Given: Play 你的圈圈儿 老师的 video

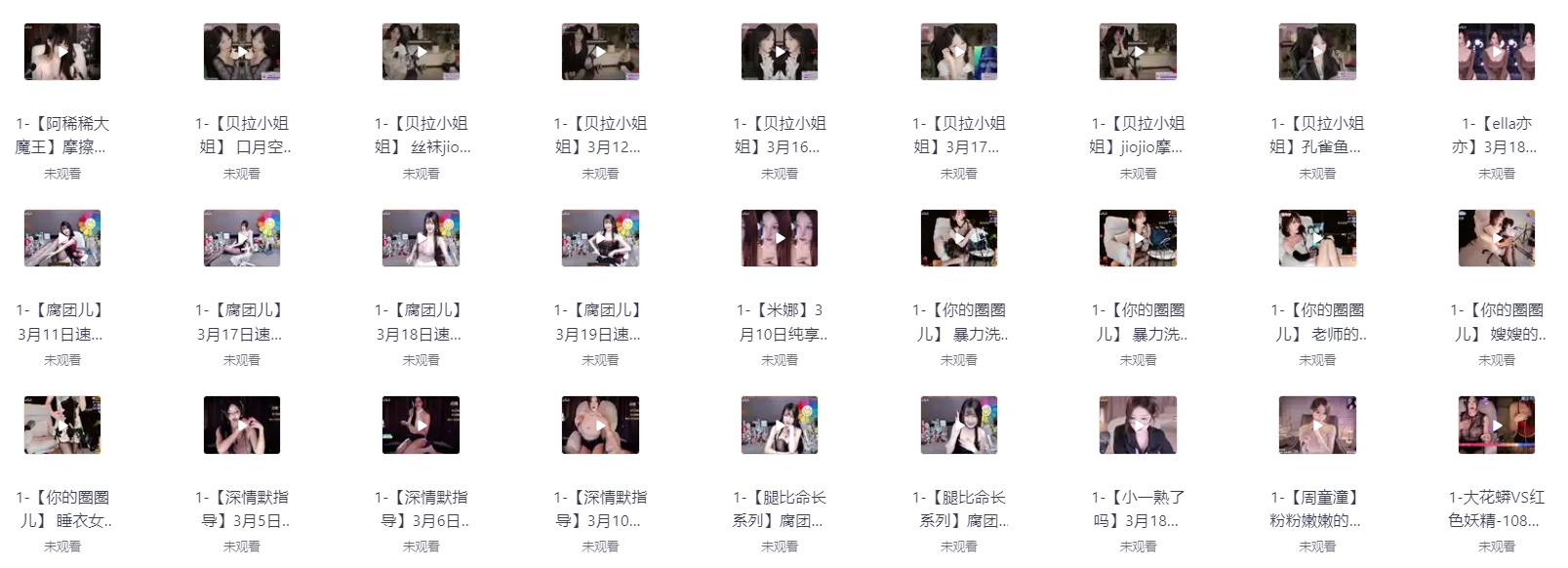Looking at the screenshot, I should (1317, 238).
